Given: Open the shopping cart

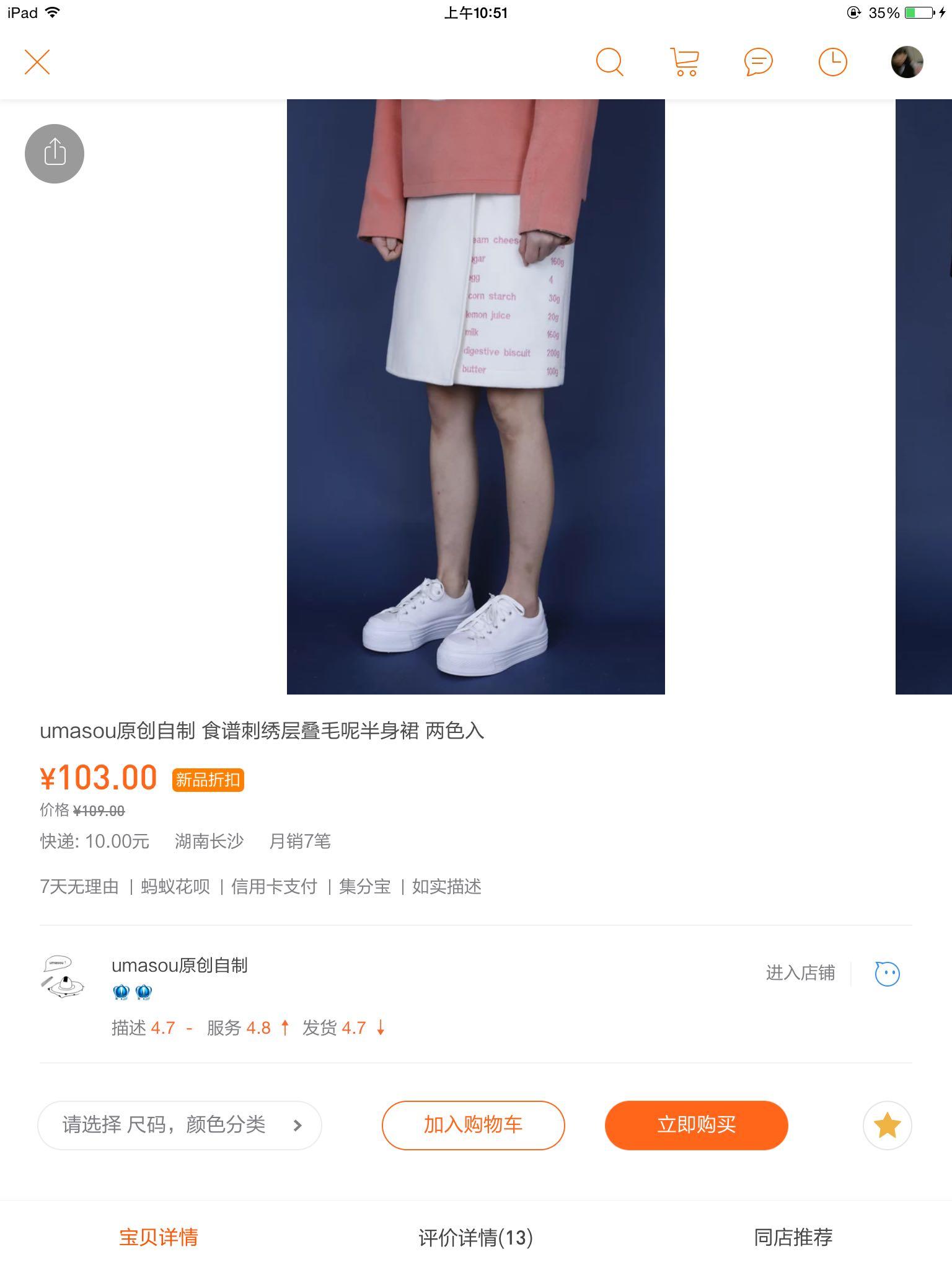Looking at the screenshot, I should click(684, 62).
